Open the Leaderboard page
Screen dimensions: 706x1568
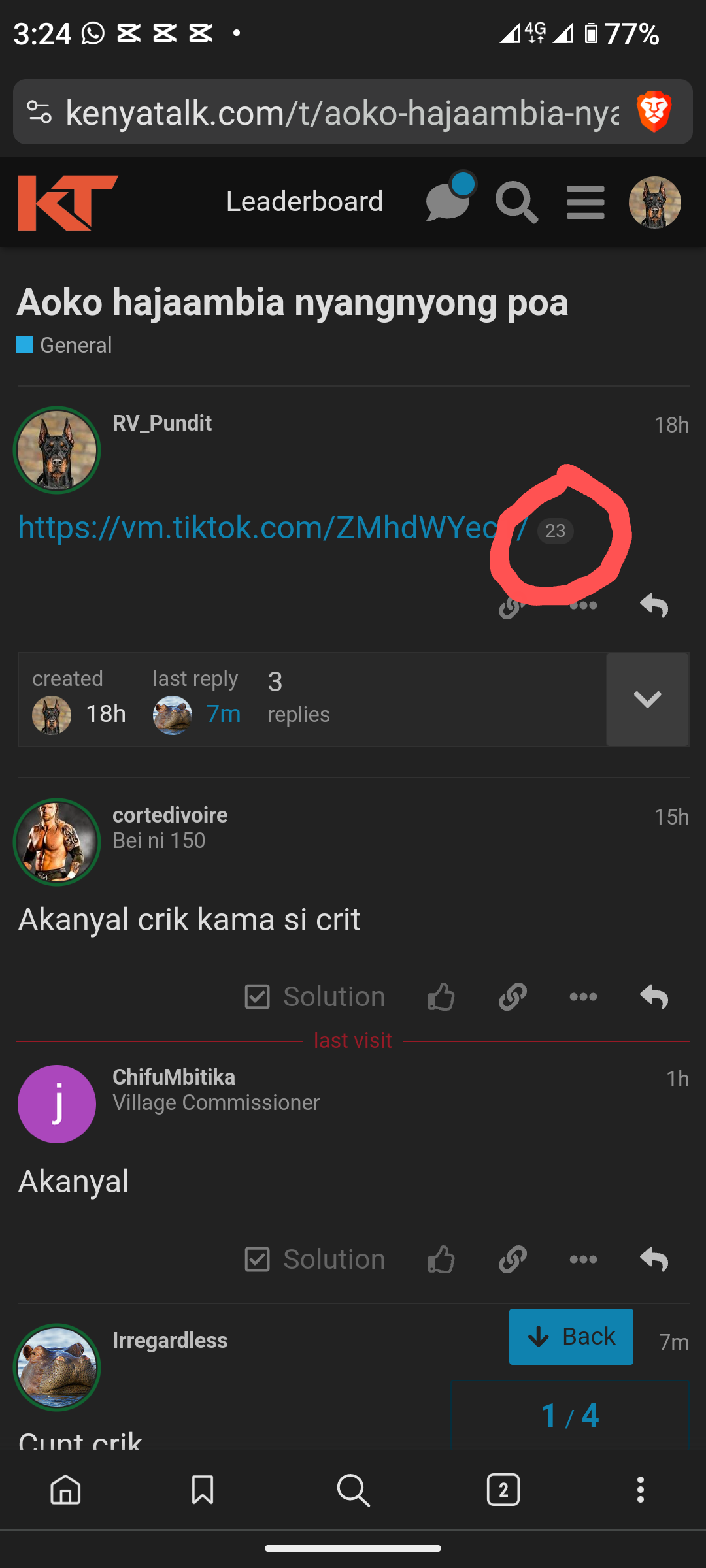coord(304,202)
